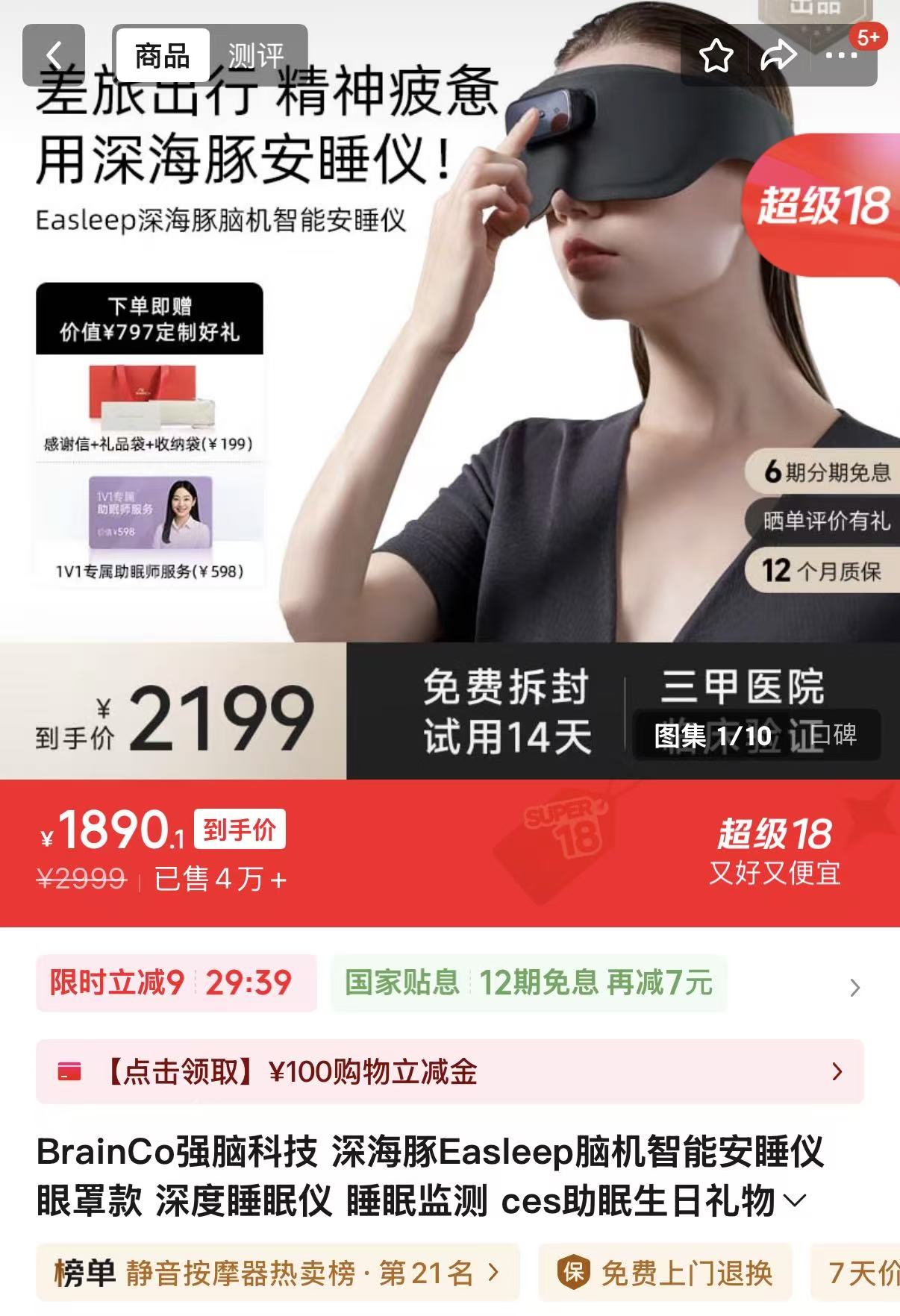Expand the promotions row chevron
The image size is (900, 1316).
tap(855, 988)
